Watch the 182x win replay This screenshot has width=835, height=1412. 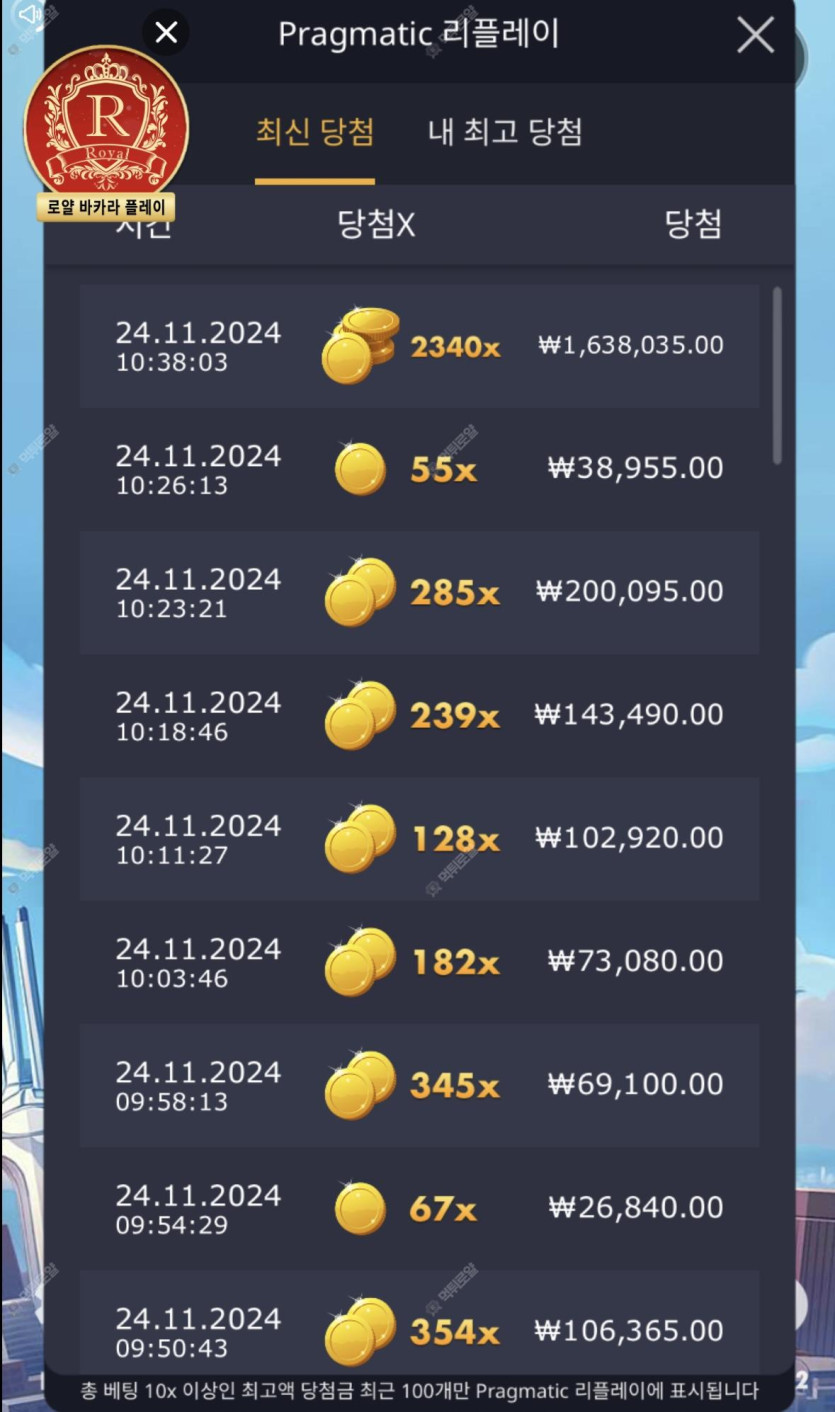(x=419, y=961)
